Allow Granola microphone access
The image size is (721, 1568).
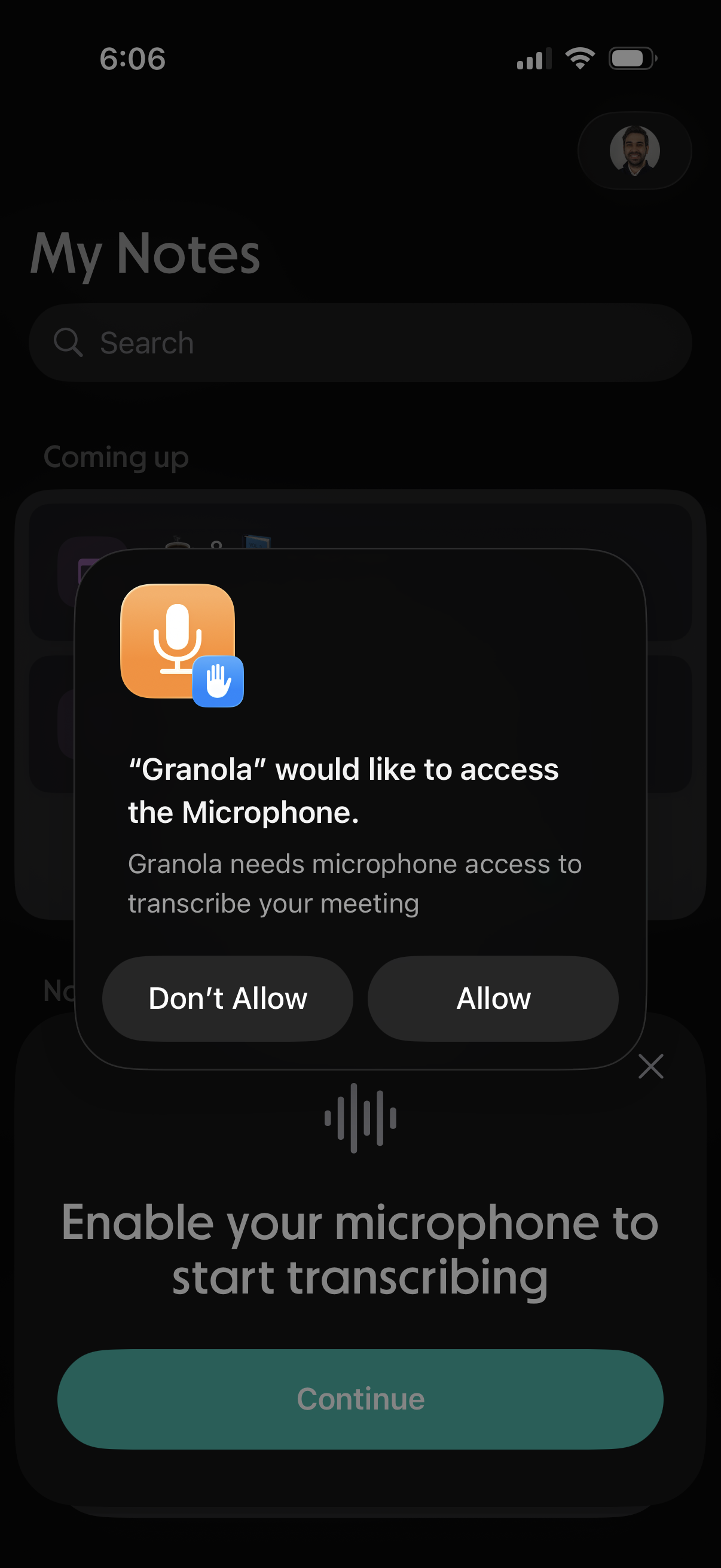(493, 998)
